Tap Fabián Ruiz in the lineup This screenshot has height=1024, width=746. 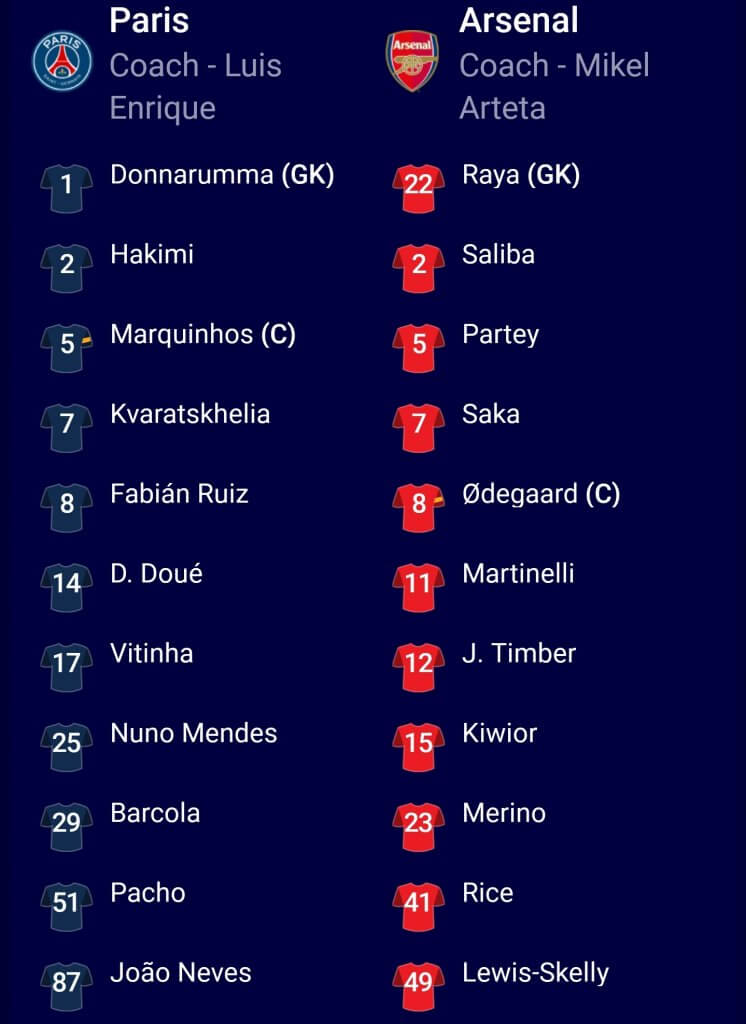tap(179, 494)
